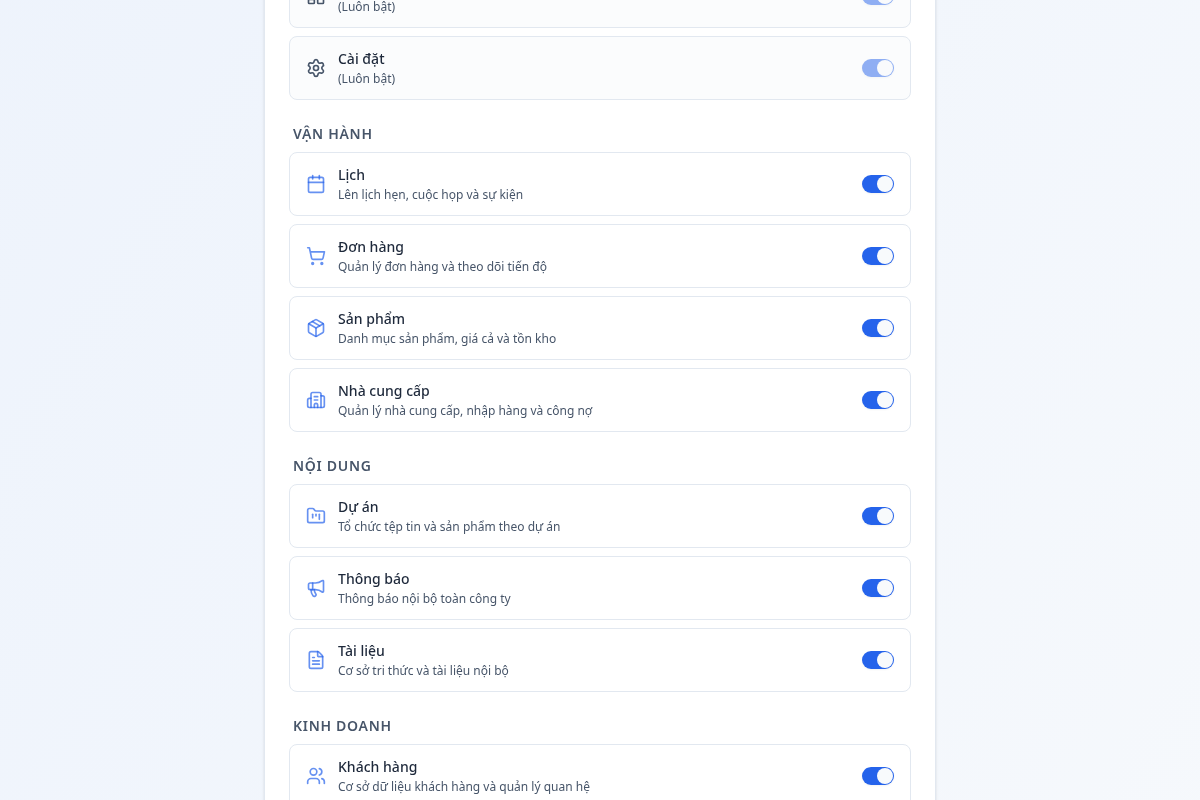Disable the Dự án module
The height and width of the screenshot is (800, 1200).
pos(877,516)
